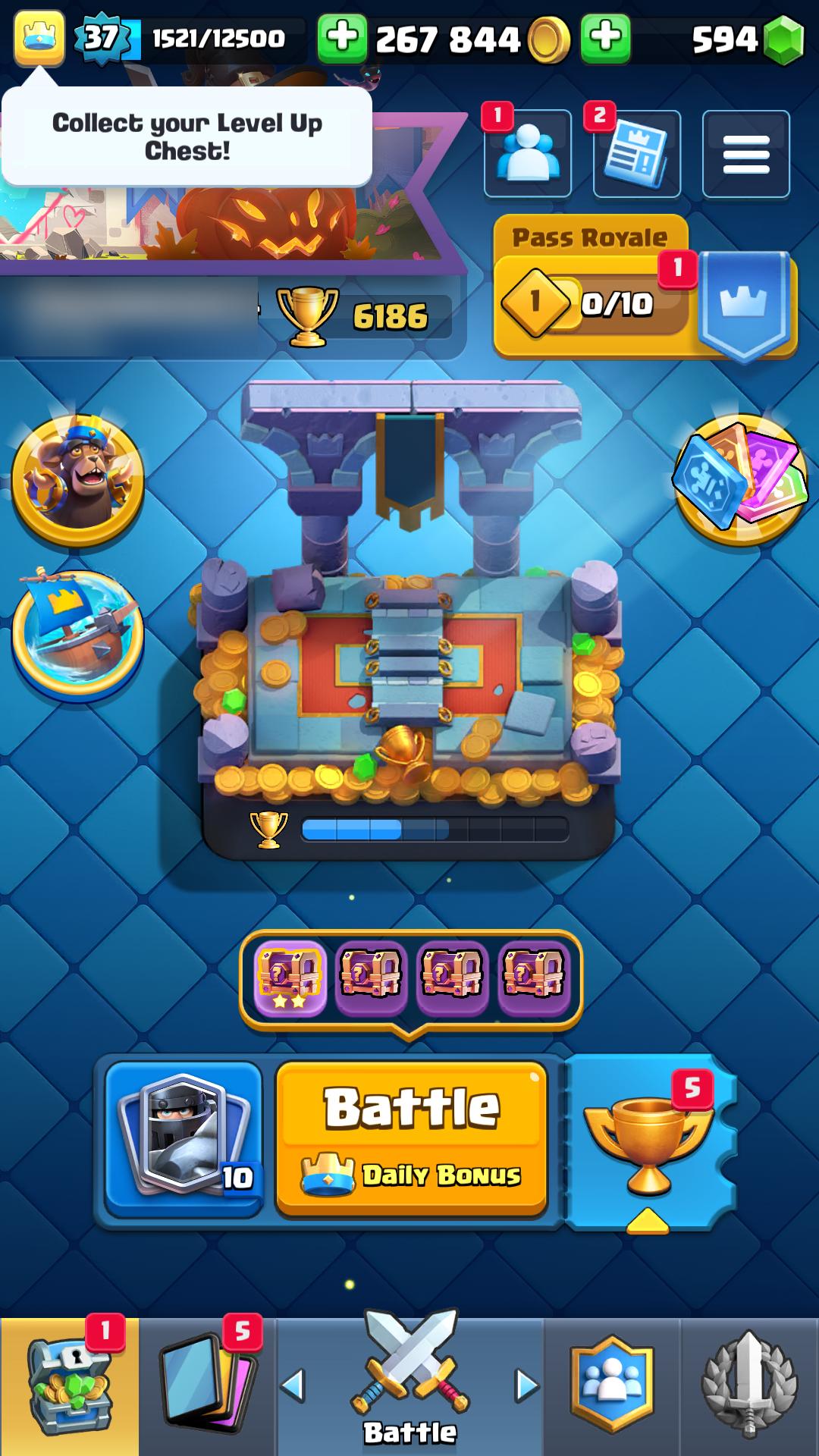The height and width of the screenshot is (1456, 819).
Task: Open the first chest slot with stars
Action: [x=290, y=978]
